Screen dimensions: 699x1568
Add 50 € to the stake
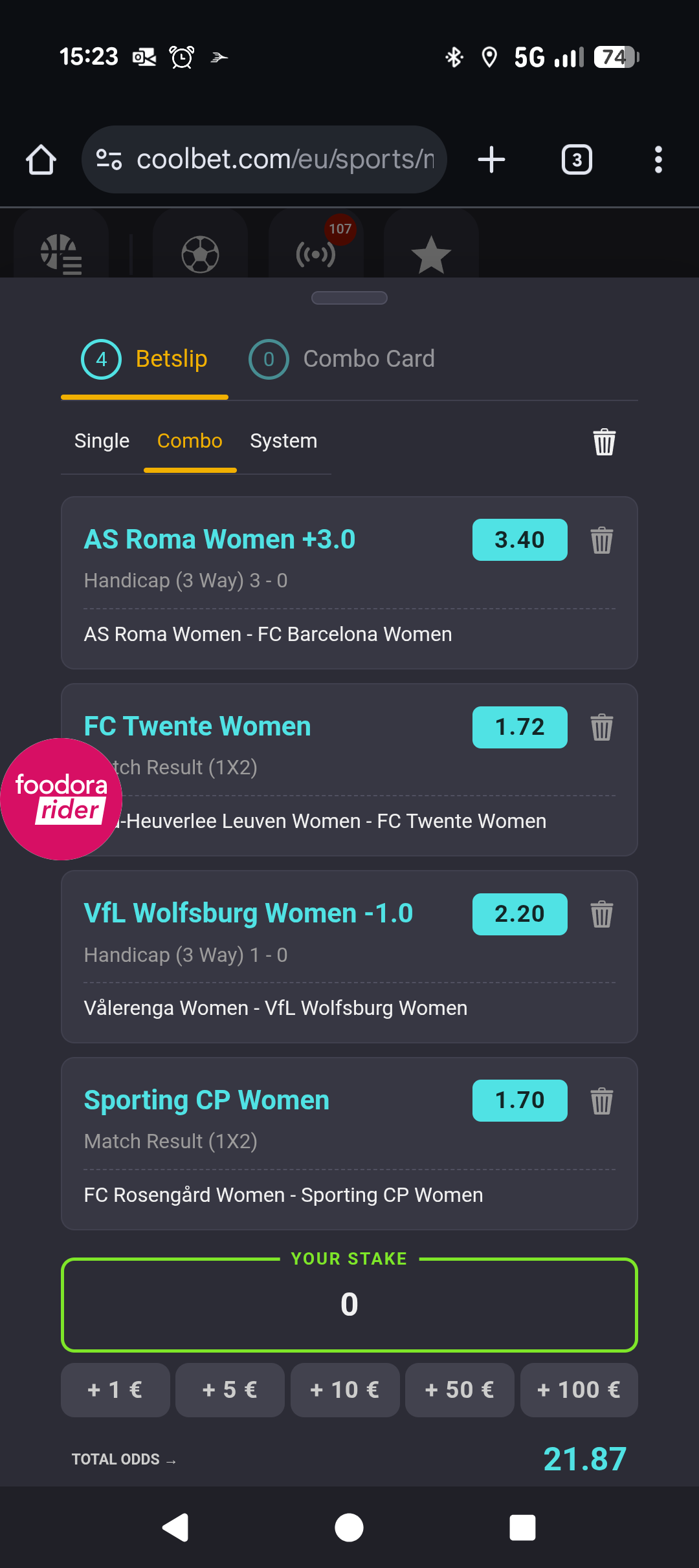(x=460, y=1390)
